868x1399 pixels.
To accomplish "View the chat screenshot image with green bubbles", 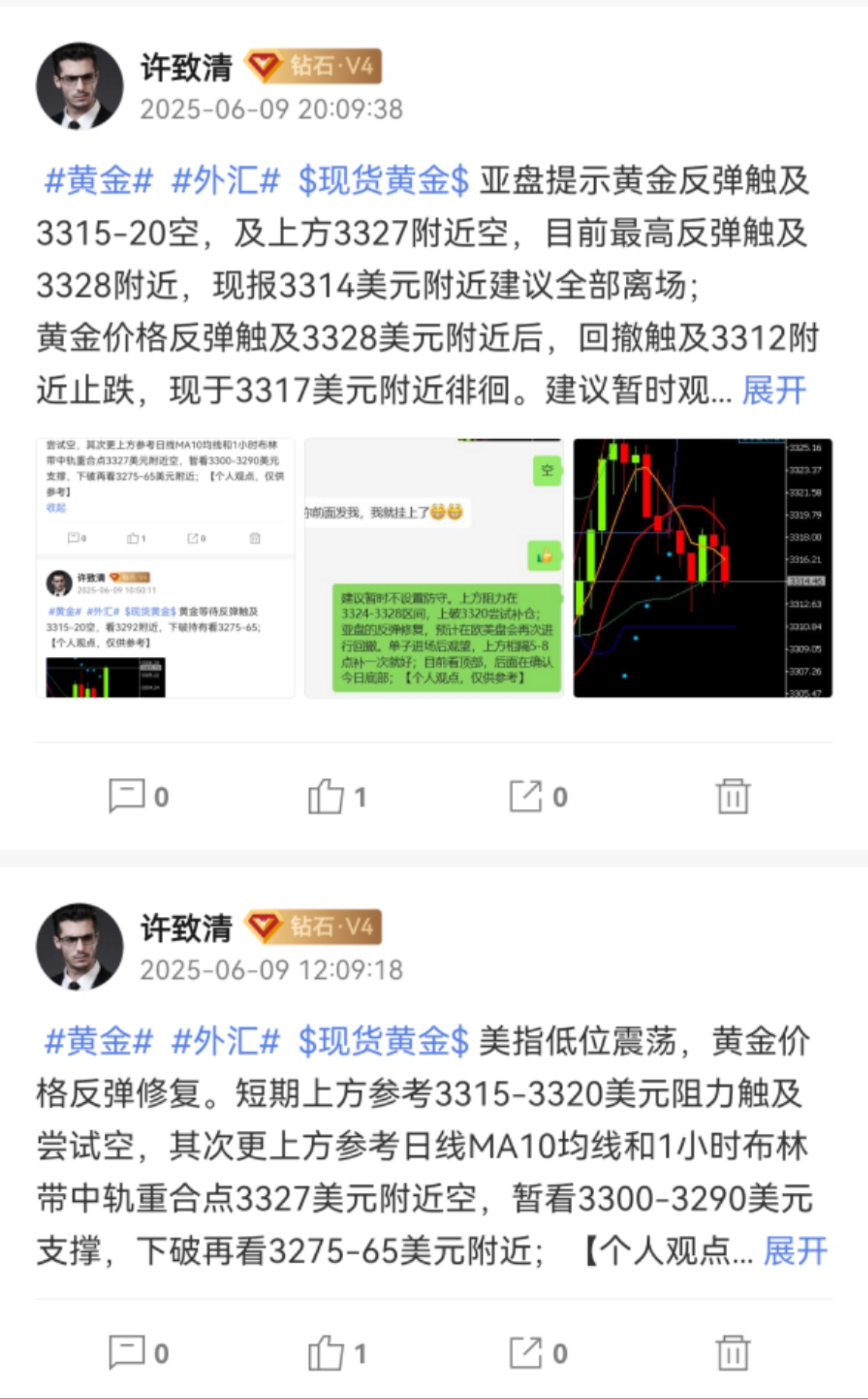I will pyautogui.click(x=434, y=568).
